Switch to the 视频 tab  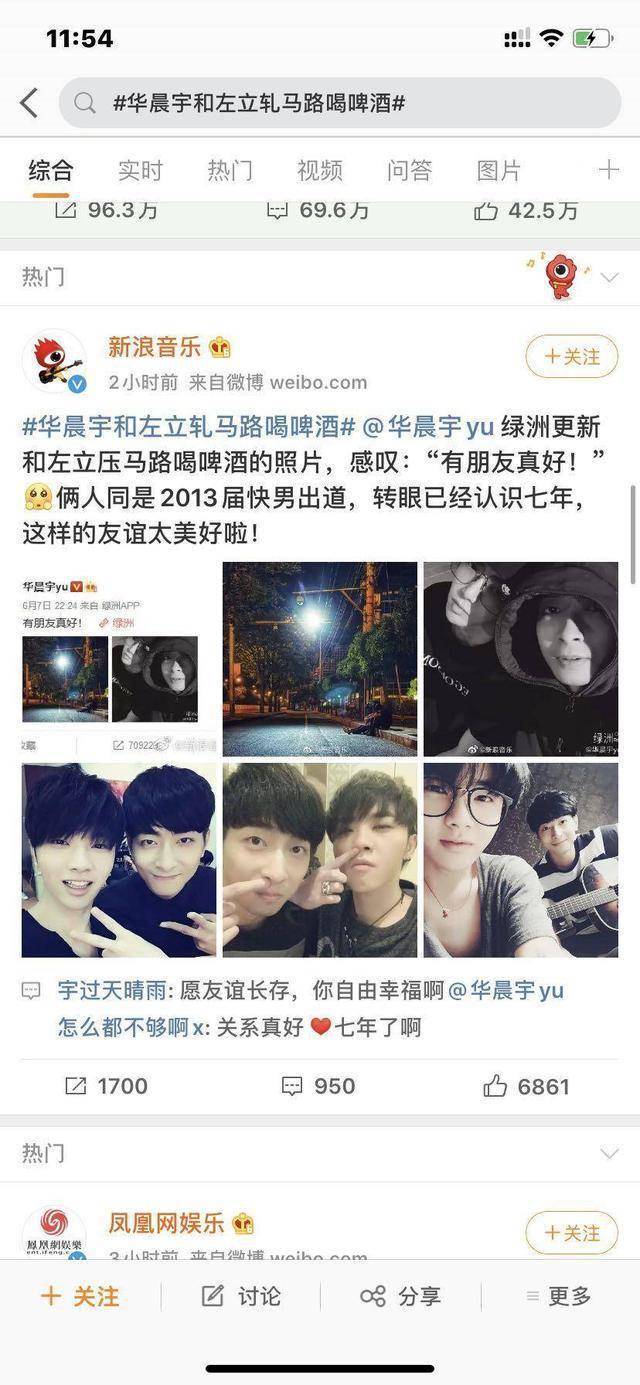pos(320,171)
